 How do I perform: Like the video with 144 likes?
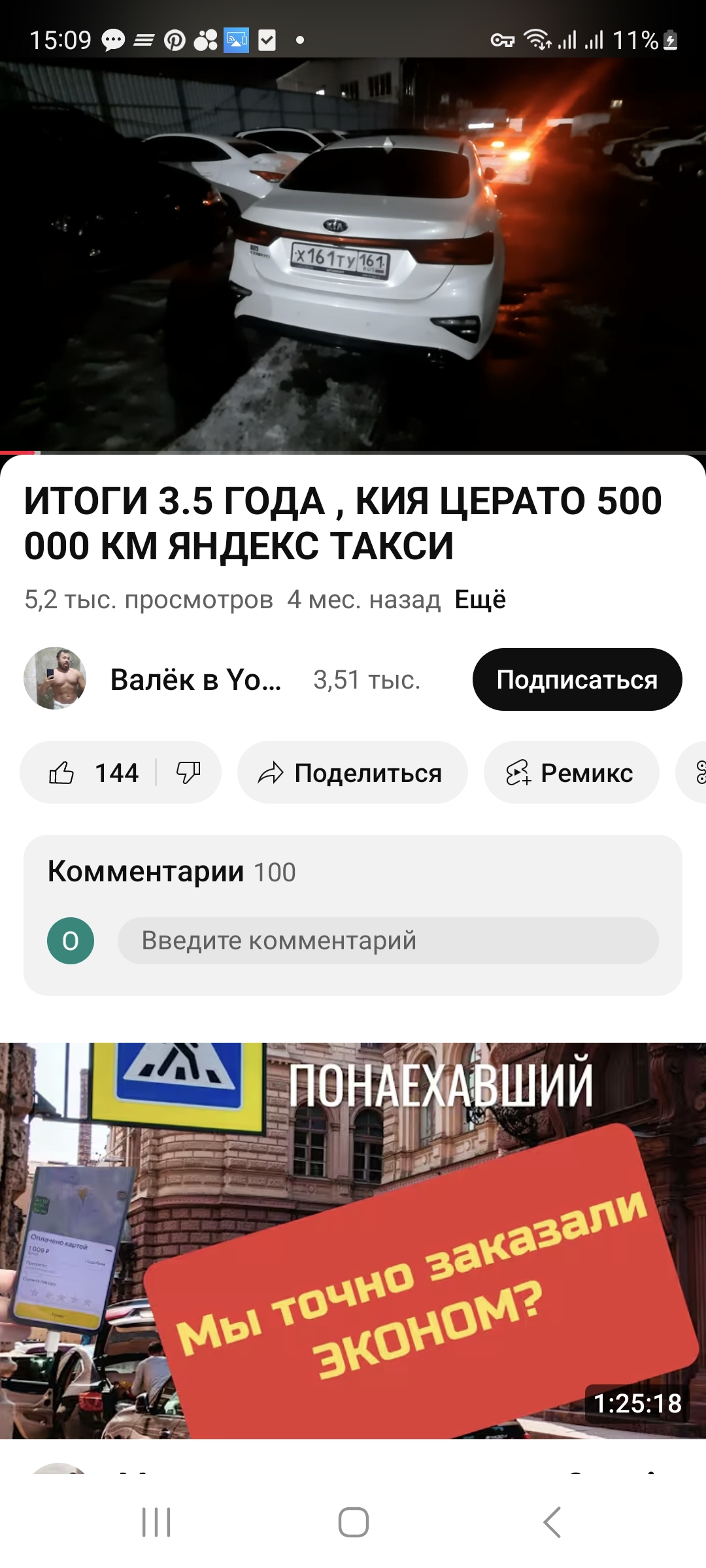[93, 773]
